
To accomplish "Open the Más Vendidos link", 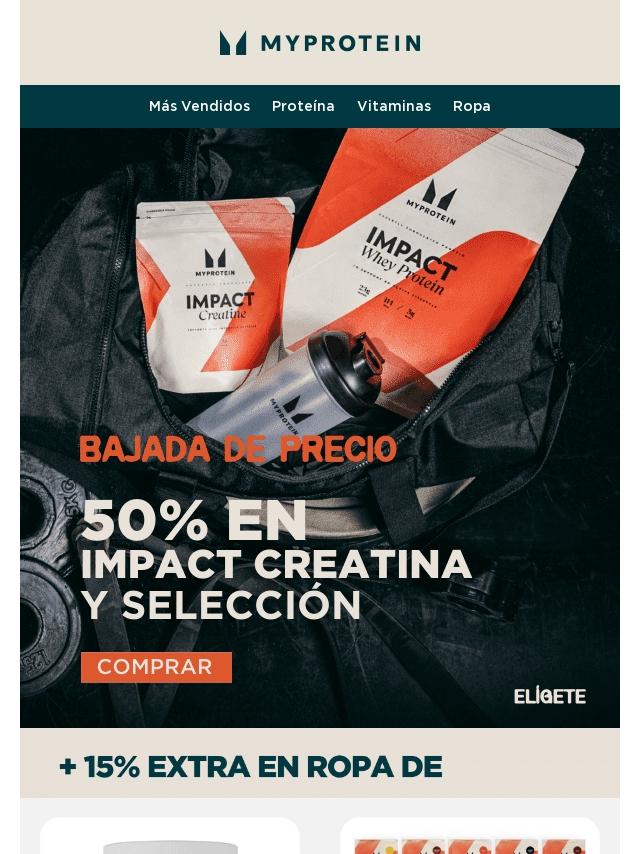I will [x=199, y=106].
